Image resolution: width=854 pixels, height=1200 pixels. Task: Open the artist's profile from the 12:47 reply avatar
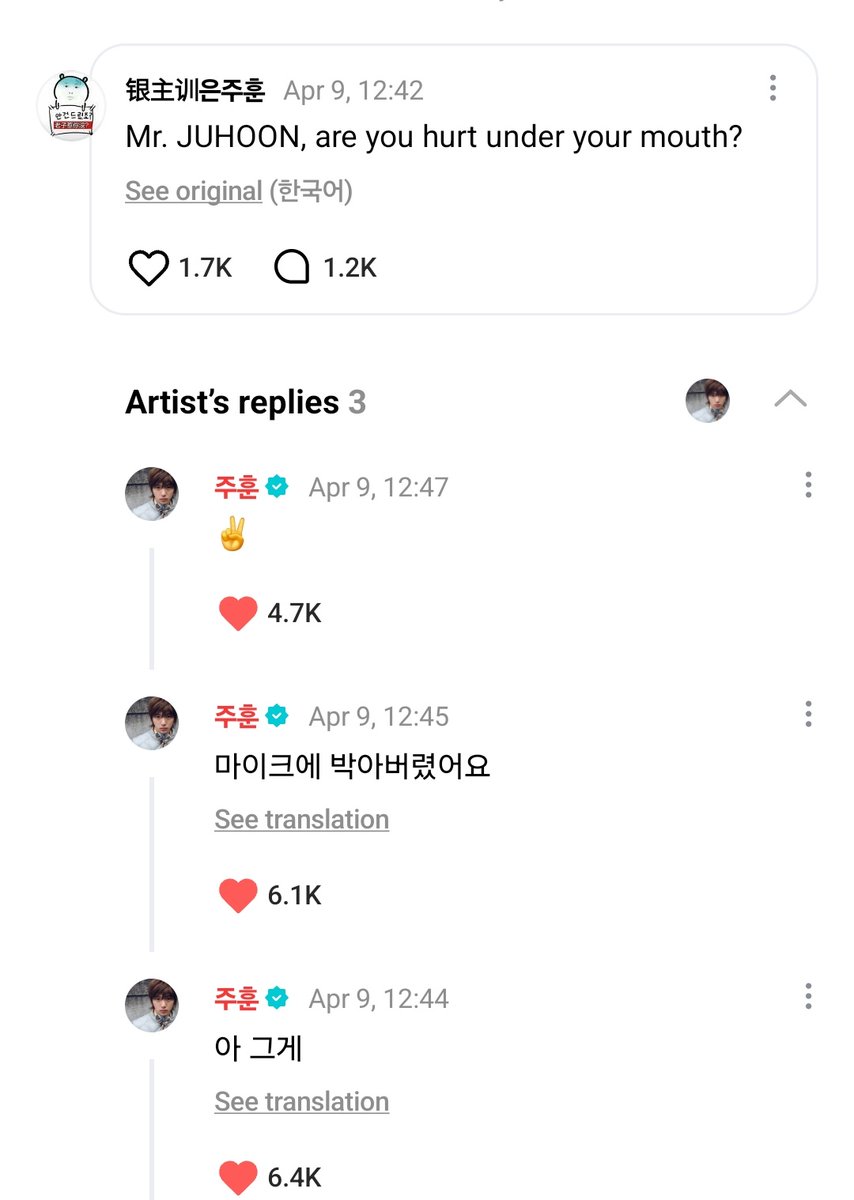coord(152,494)
